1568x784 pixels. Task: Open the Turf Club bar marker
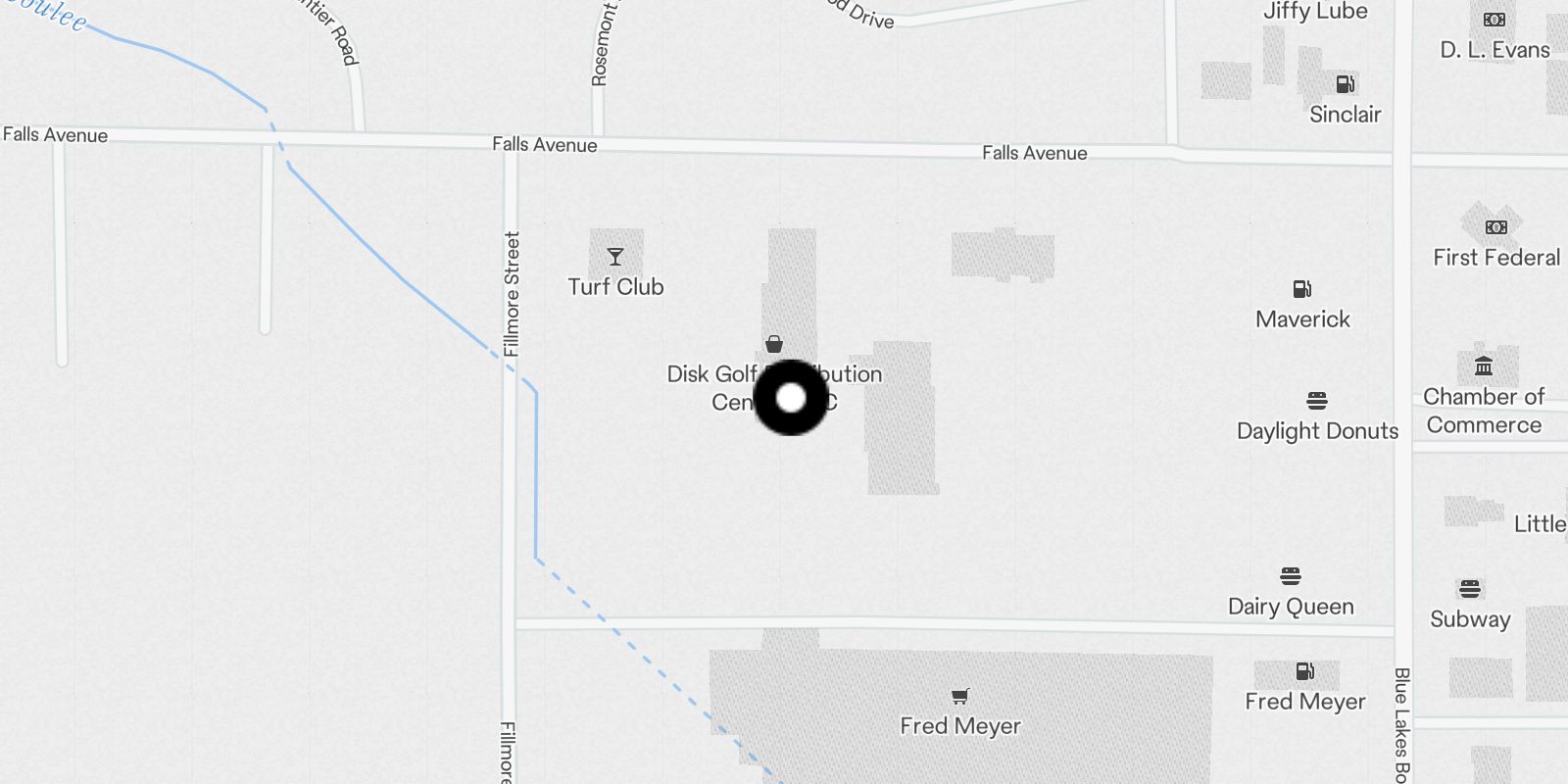615,257
